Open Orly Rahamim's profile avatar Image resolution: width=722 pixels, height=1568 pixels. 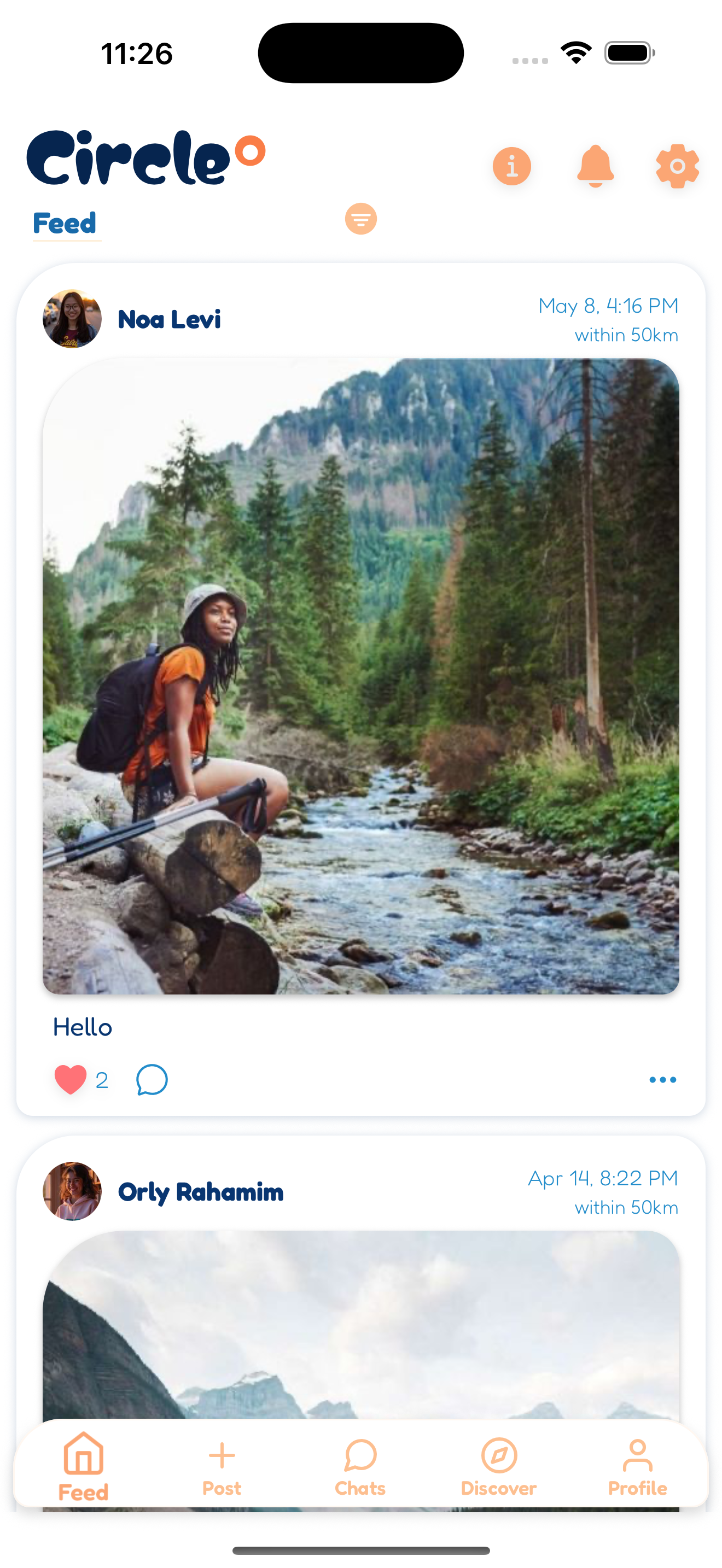[72, 1191]
